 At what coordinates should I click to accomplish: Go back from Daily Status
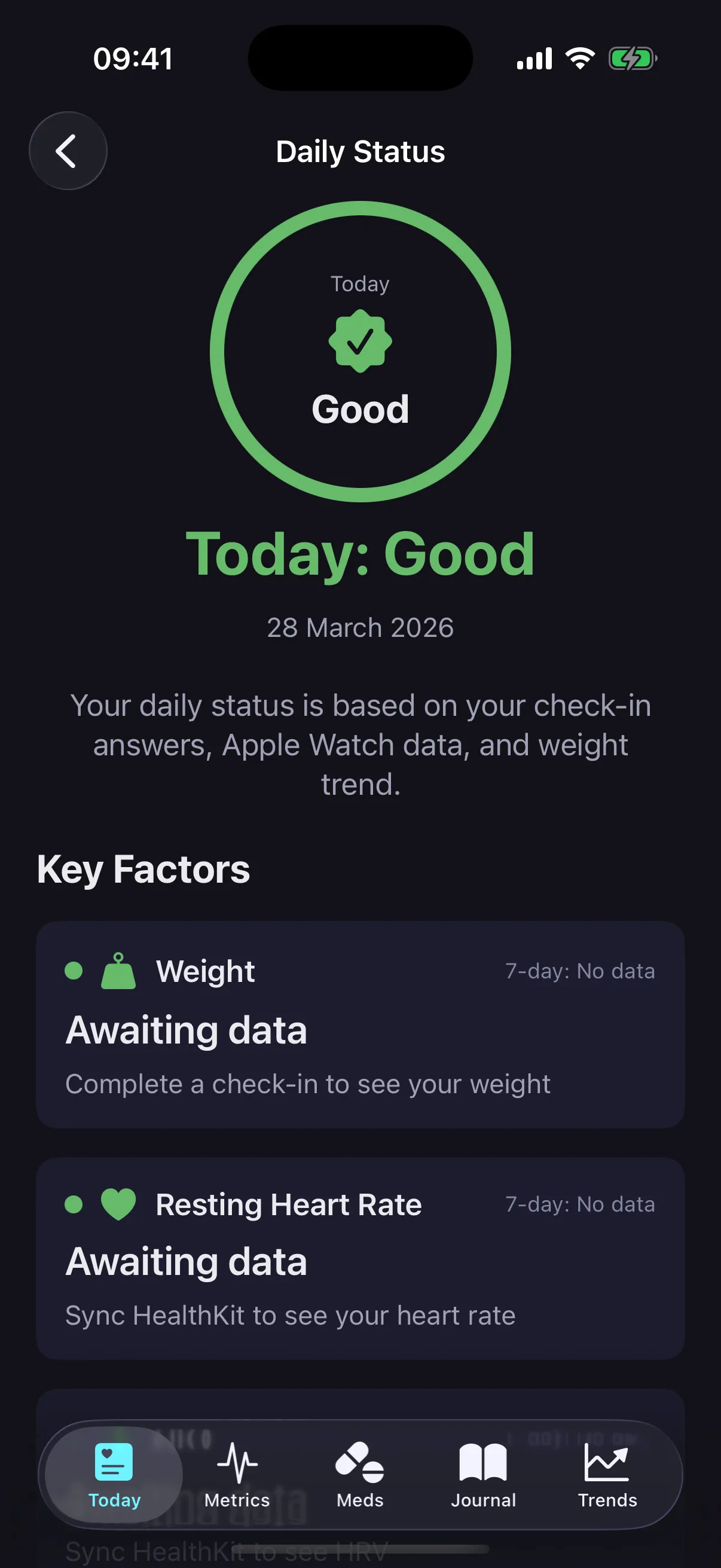[x=68, y=151]
